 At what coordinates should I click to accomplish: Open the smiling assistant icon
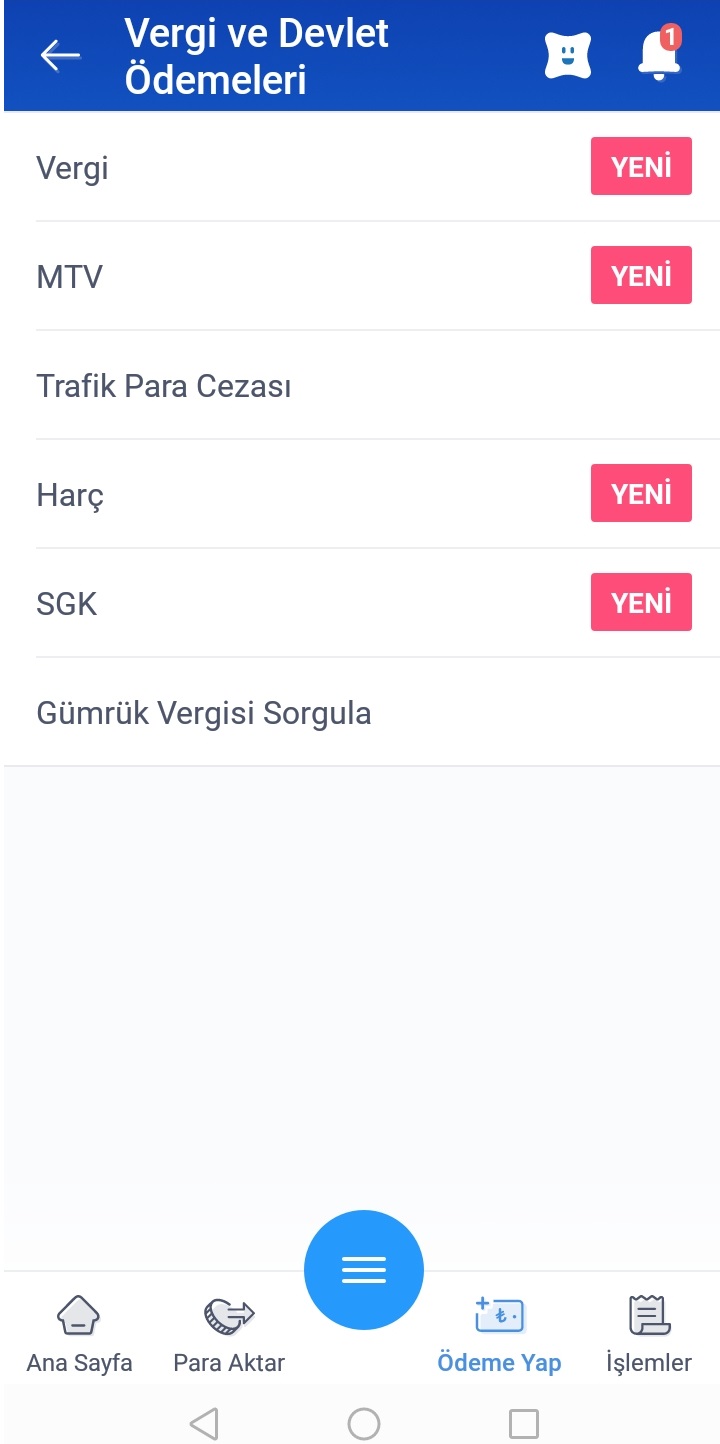tap(567, 56)
